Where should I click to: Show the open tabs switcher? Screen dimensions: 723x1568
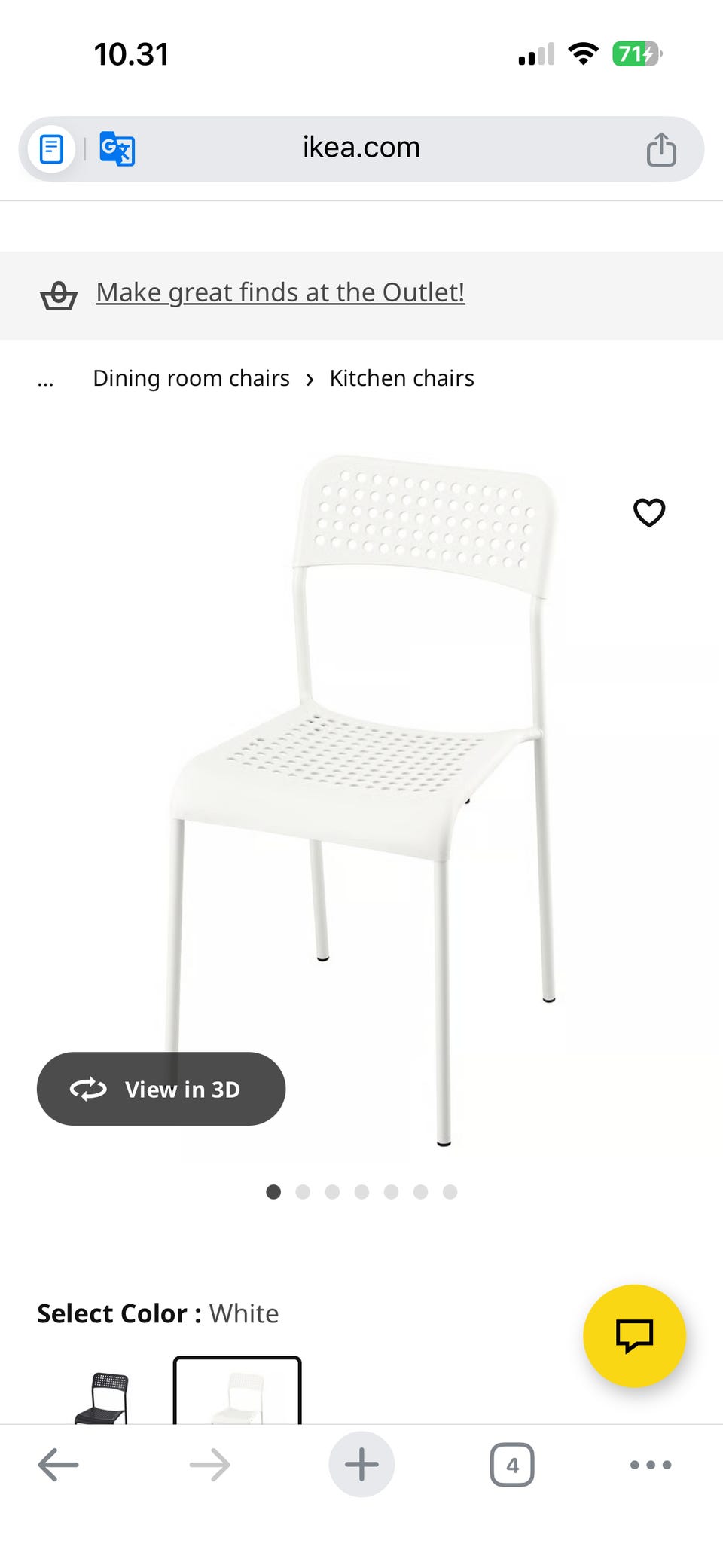(x=512, y=1465)
